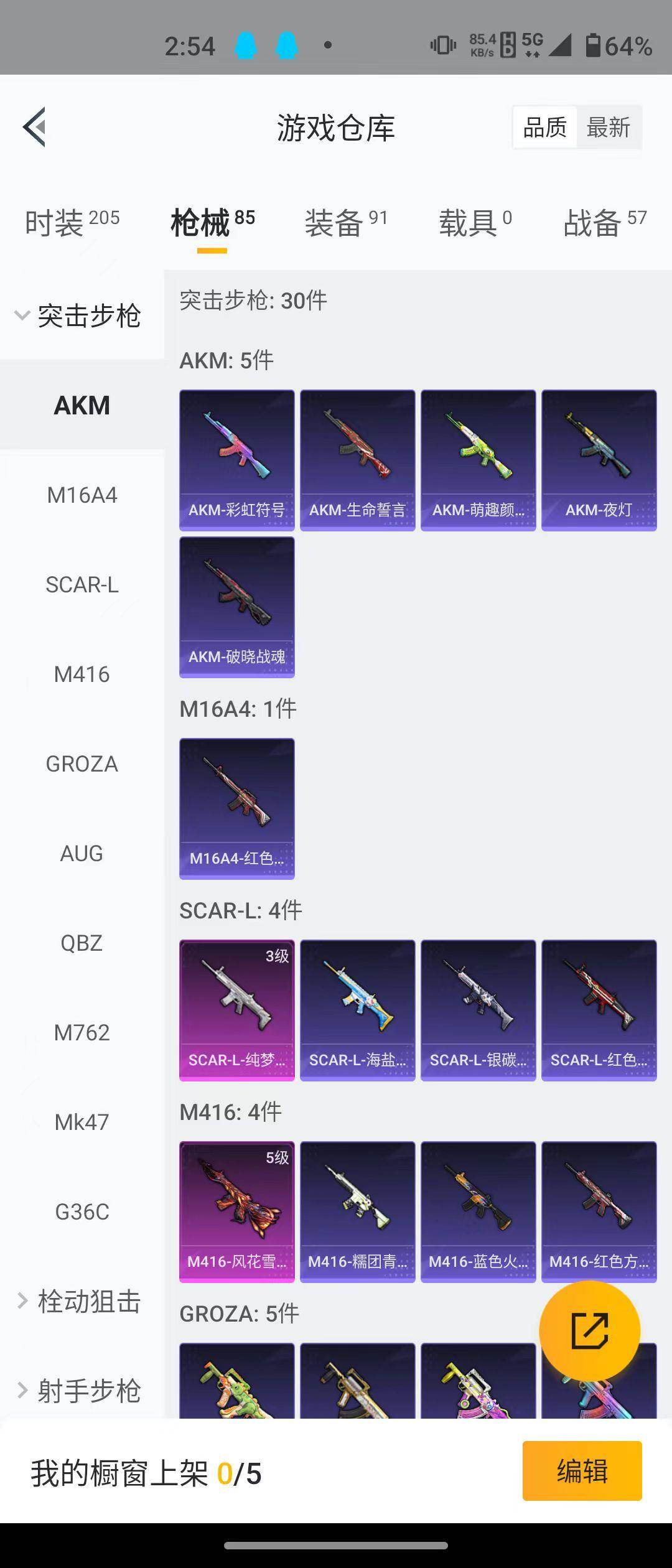Go back using the top-left arrow
672x1568 pixels.
click(35, 127)
